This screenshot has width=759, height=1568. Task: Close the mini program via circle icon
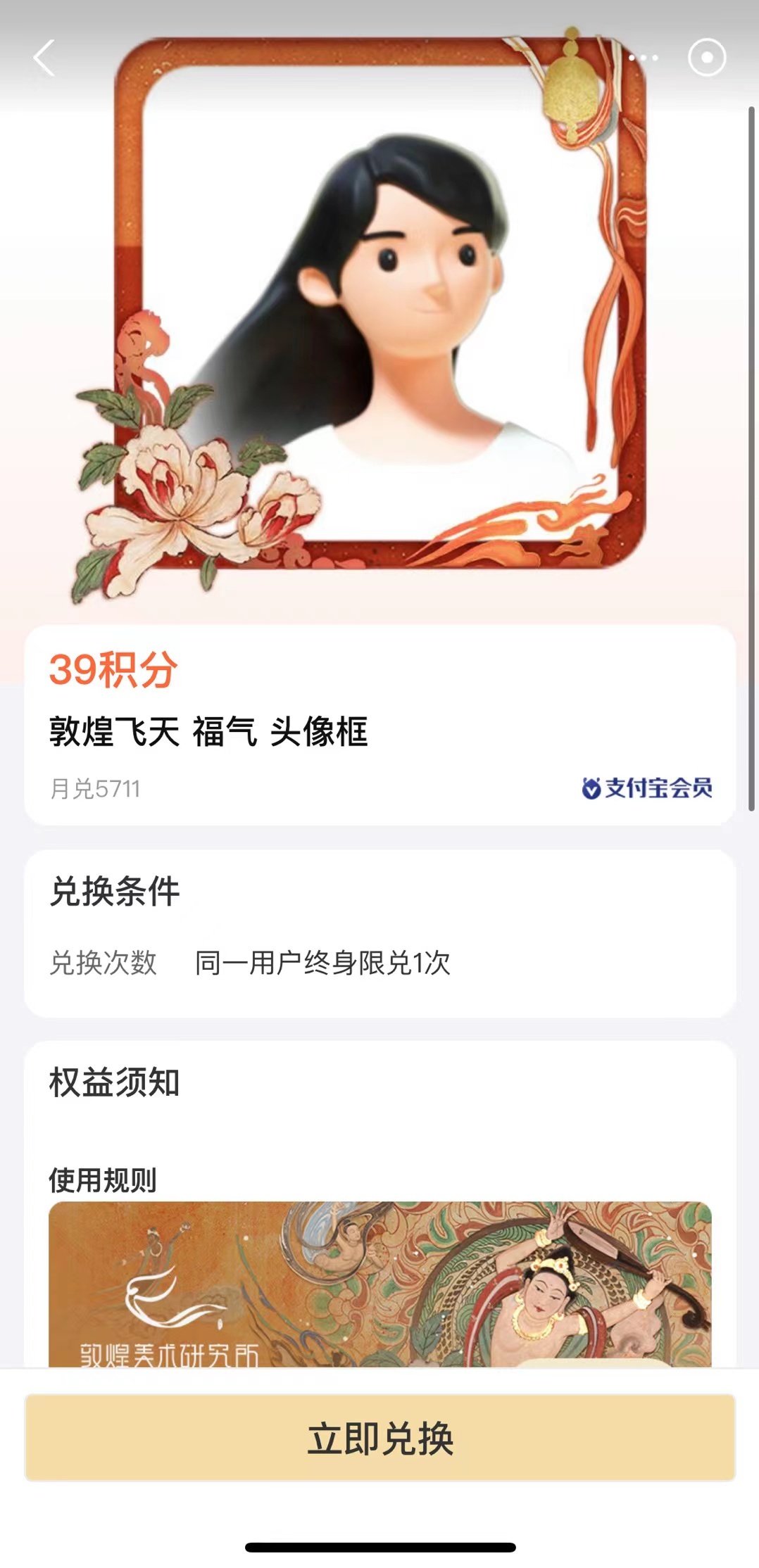tap(706, 58)
